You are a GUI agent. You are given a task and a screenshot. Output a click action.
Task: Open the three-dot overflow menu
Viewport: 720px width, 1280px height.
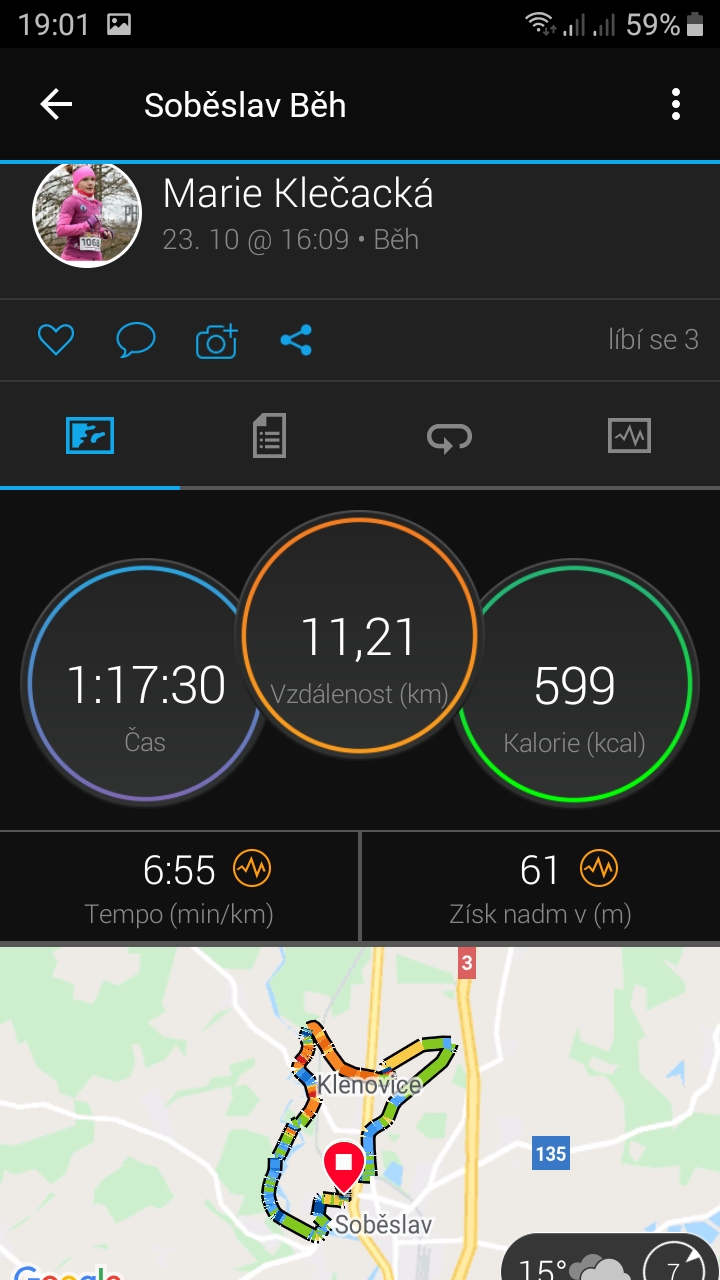tap(676, 104)
